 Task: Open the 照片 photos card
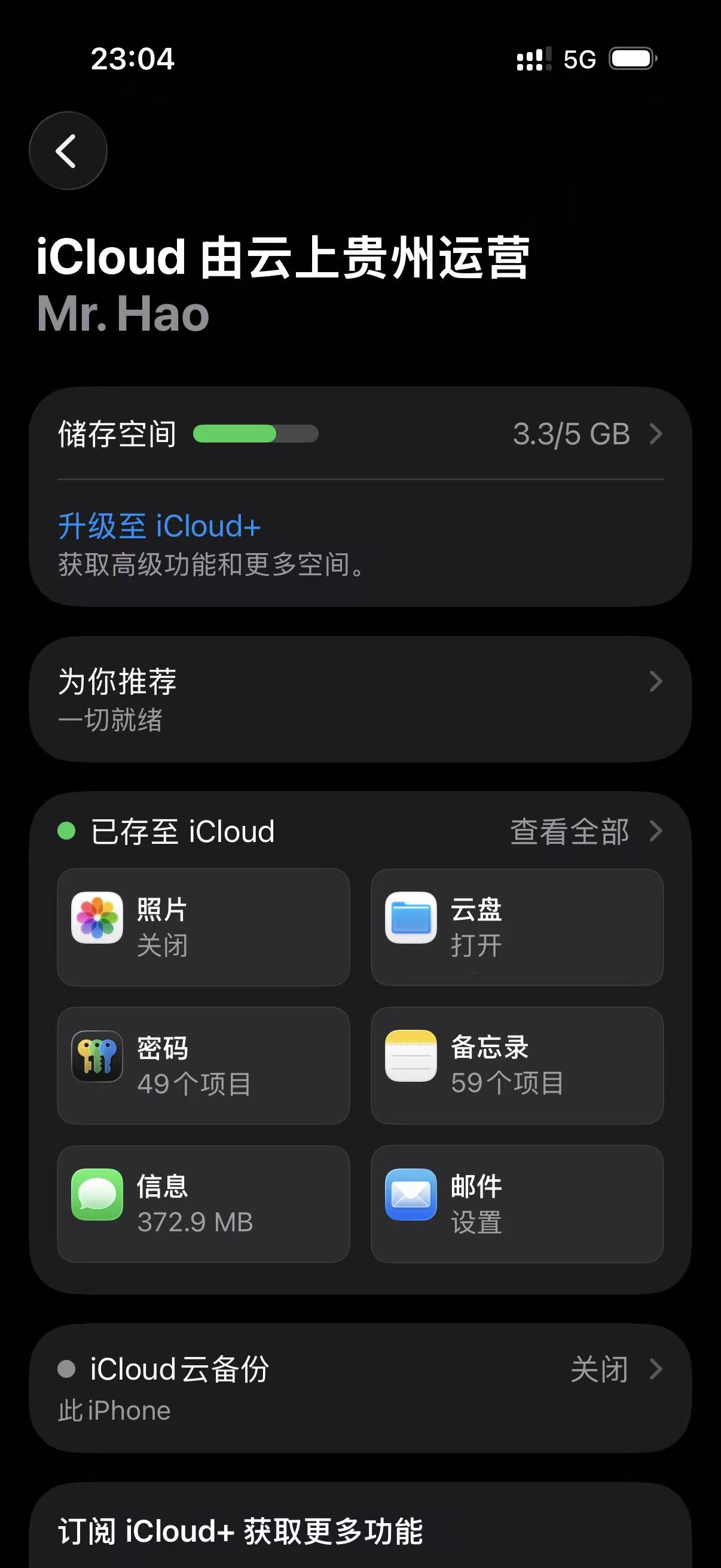203,926
